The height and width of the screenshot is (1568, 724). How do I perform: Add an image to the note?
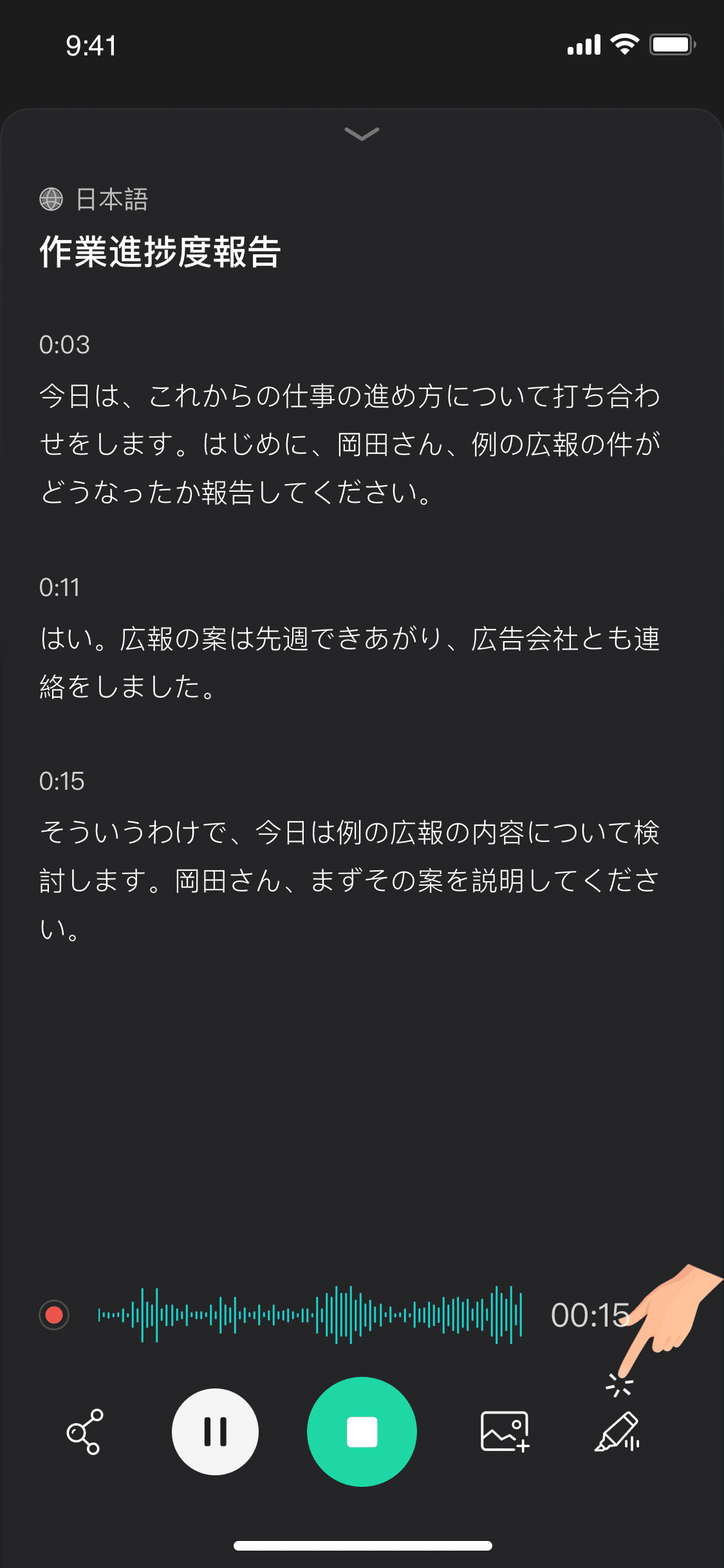tap(505, 1432)
